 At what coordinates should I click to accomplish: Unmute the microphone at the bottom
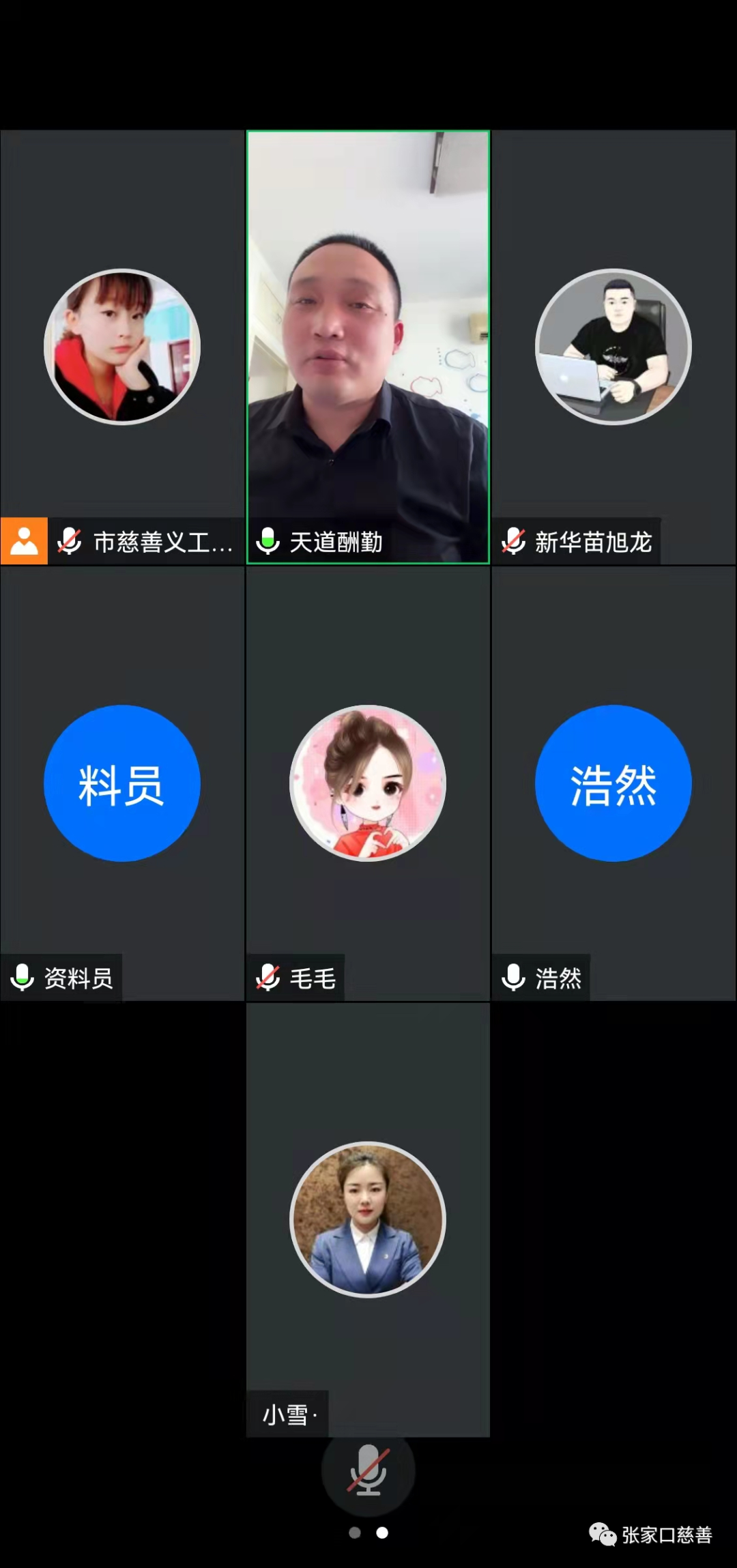click(368, 1470)
